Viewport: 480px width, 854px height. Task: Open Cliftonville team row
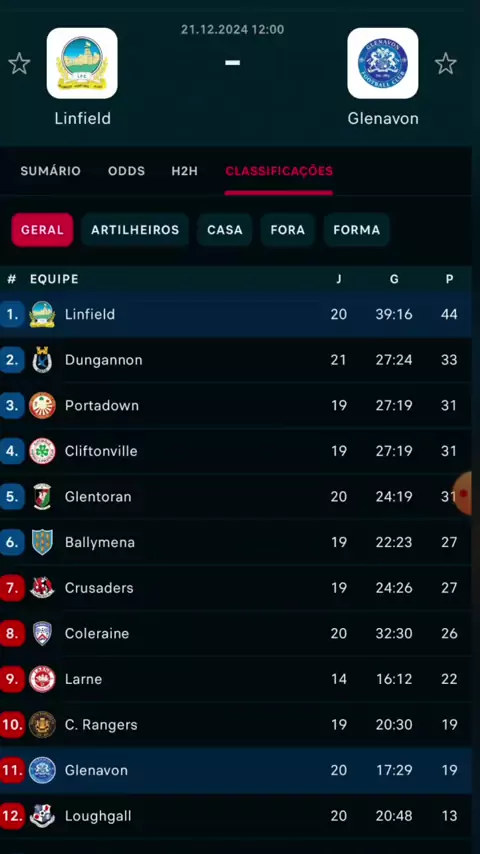point(235,452)
